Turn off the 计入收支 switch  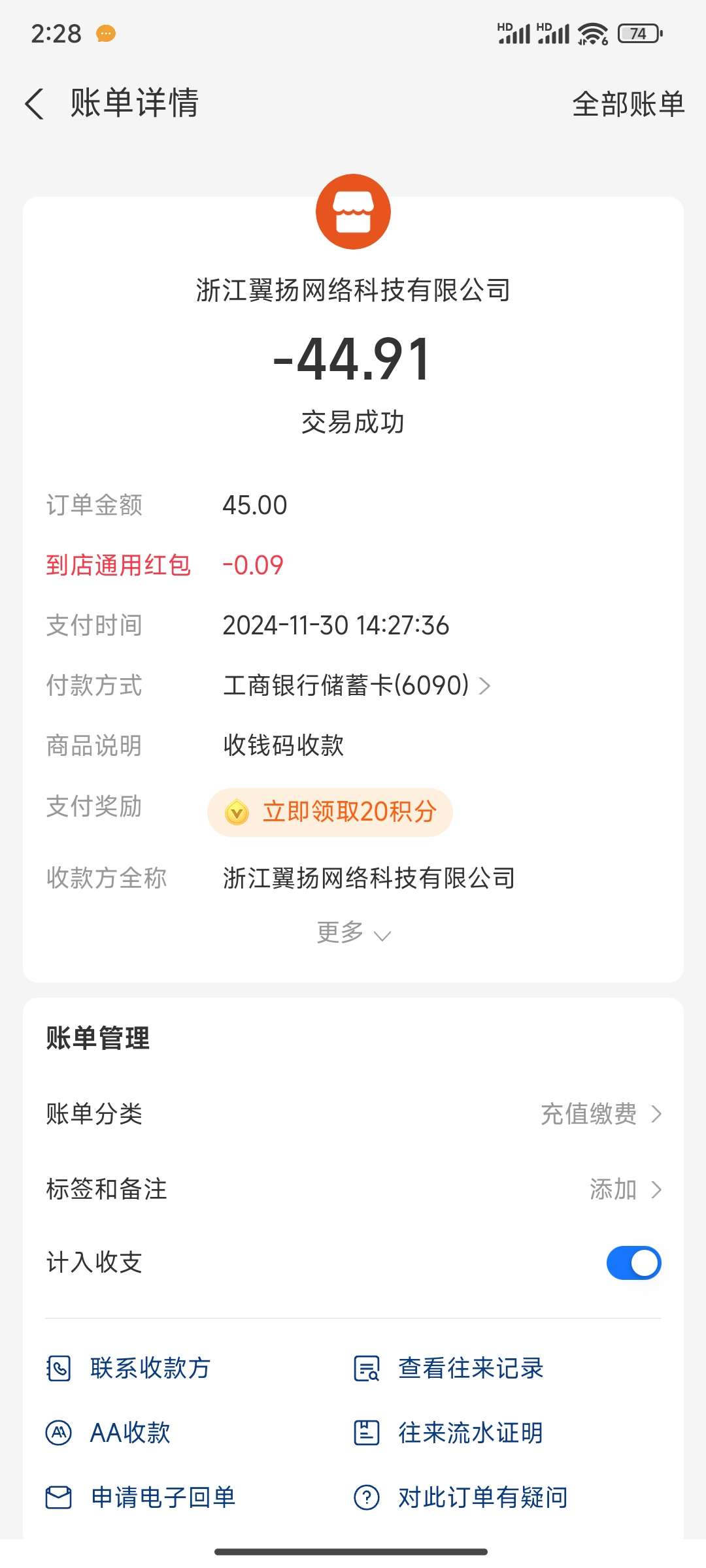coord(633,1263)
